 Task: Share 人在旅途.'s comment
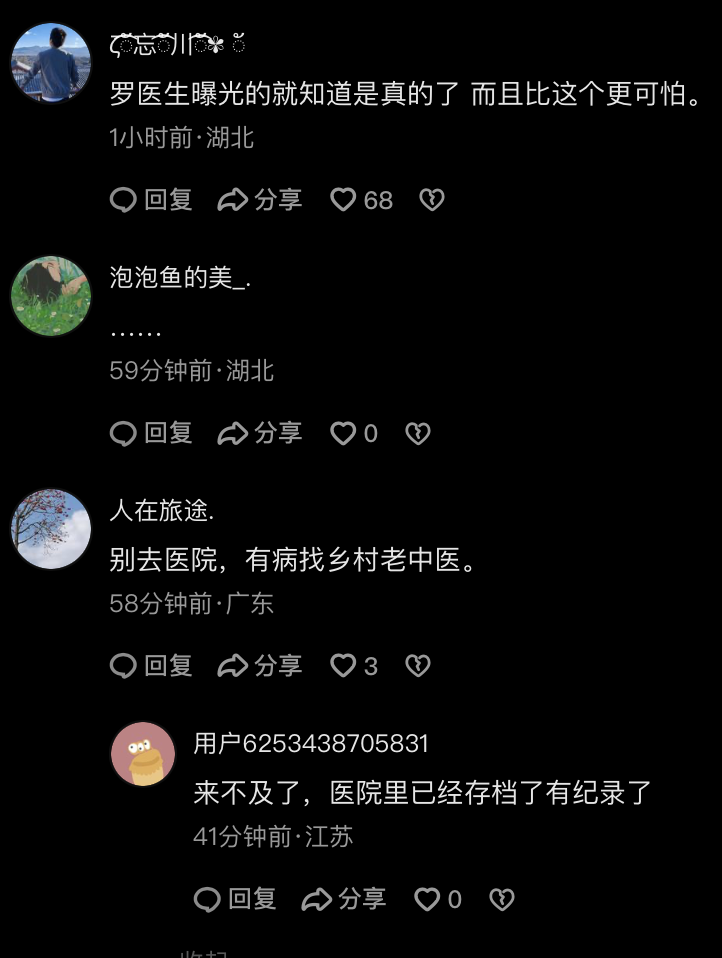[260, 665]
